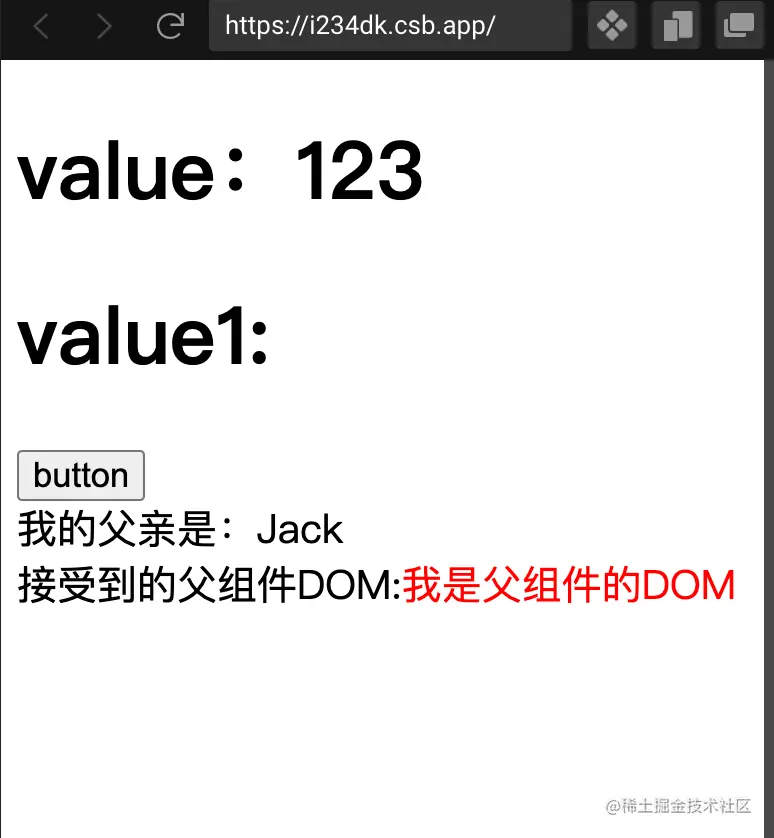
Task: Open the CodeSandbox diamond icon
Action: (611, 26)
